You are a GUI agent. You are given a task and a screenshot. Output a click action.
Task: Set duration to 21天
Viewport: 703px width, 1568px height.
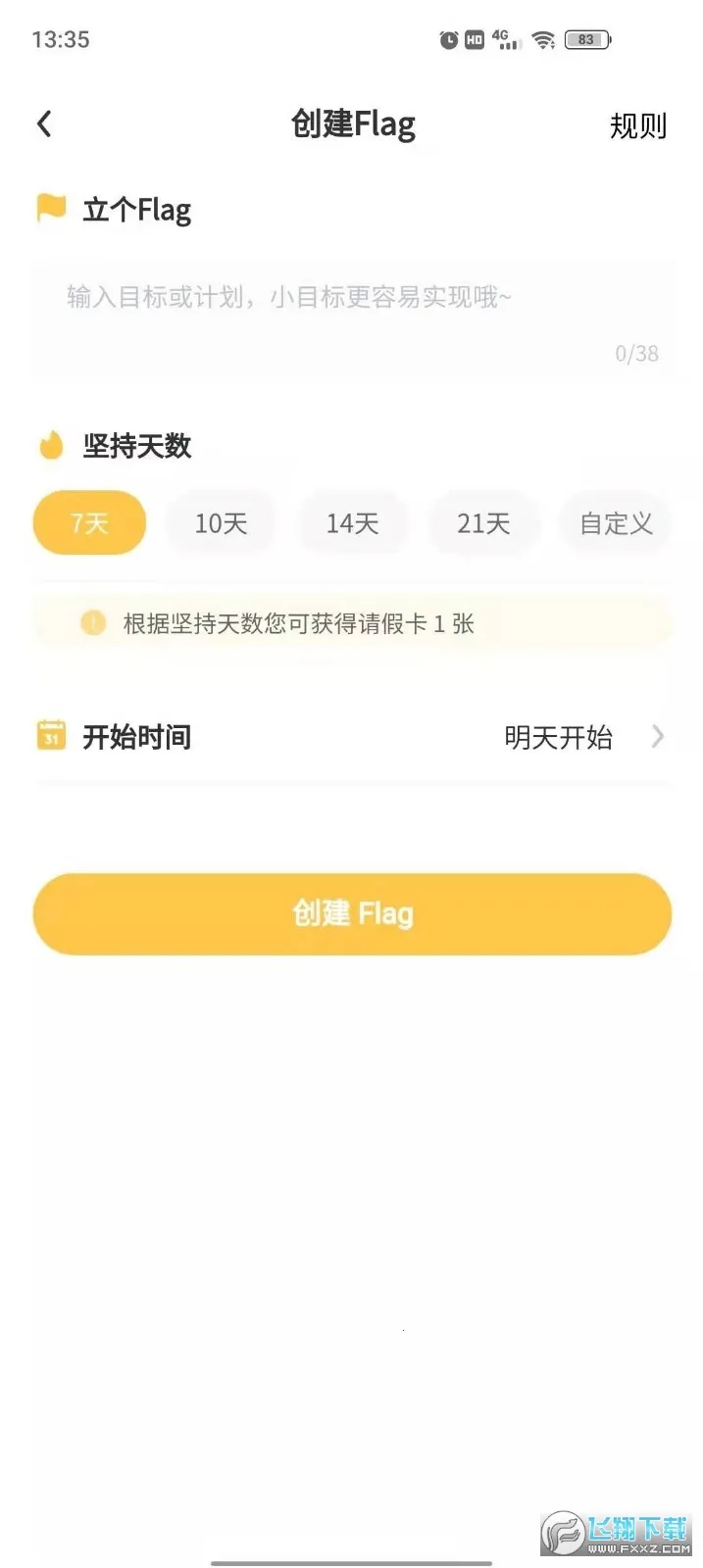click(483, 523)
